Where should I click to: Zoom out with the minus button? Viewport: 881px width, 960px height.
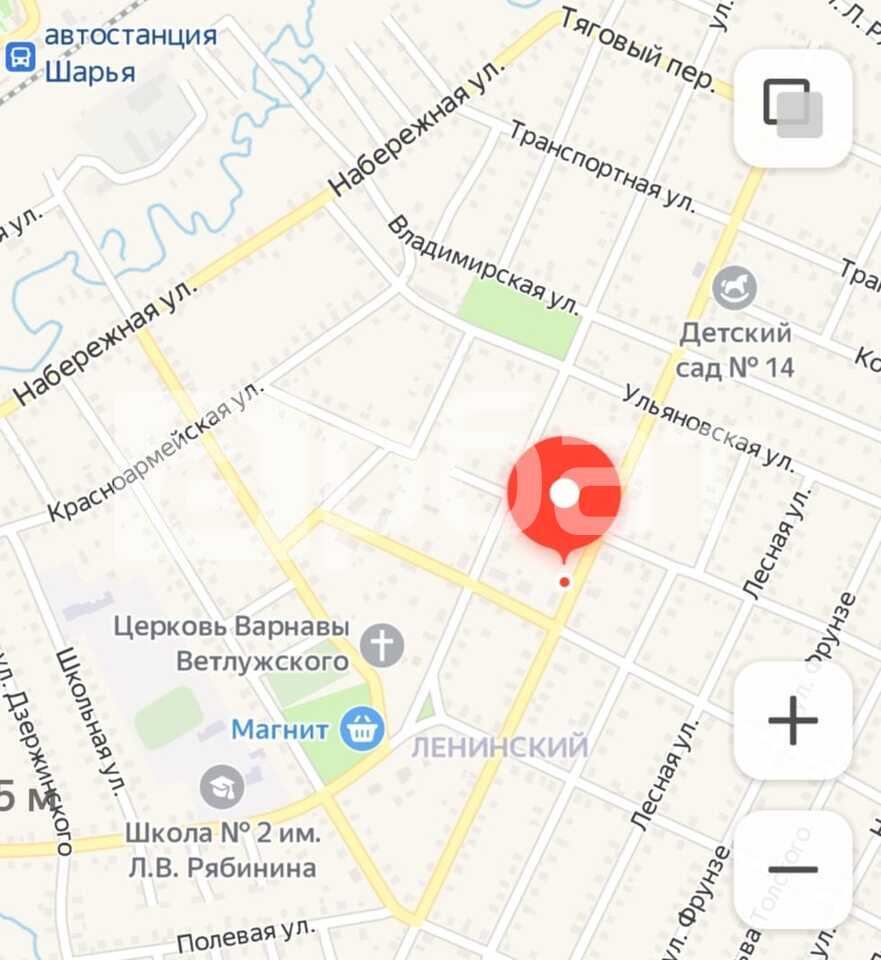click(792, 869)
